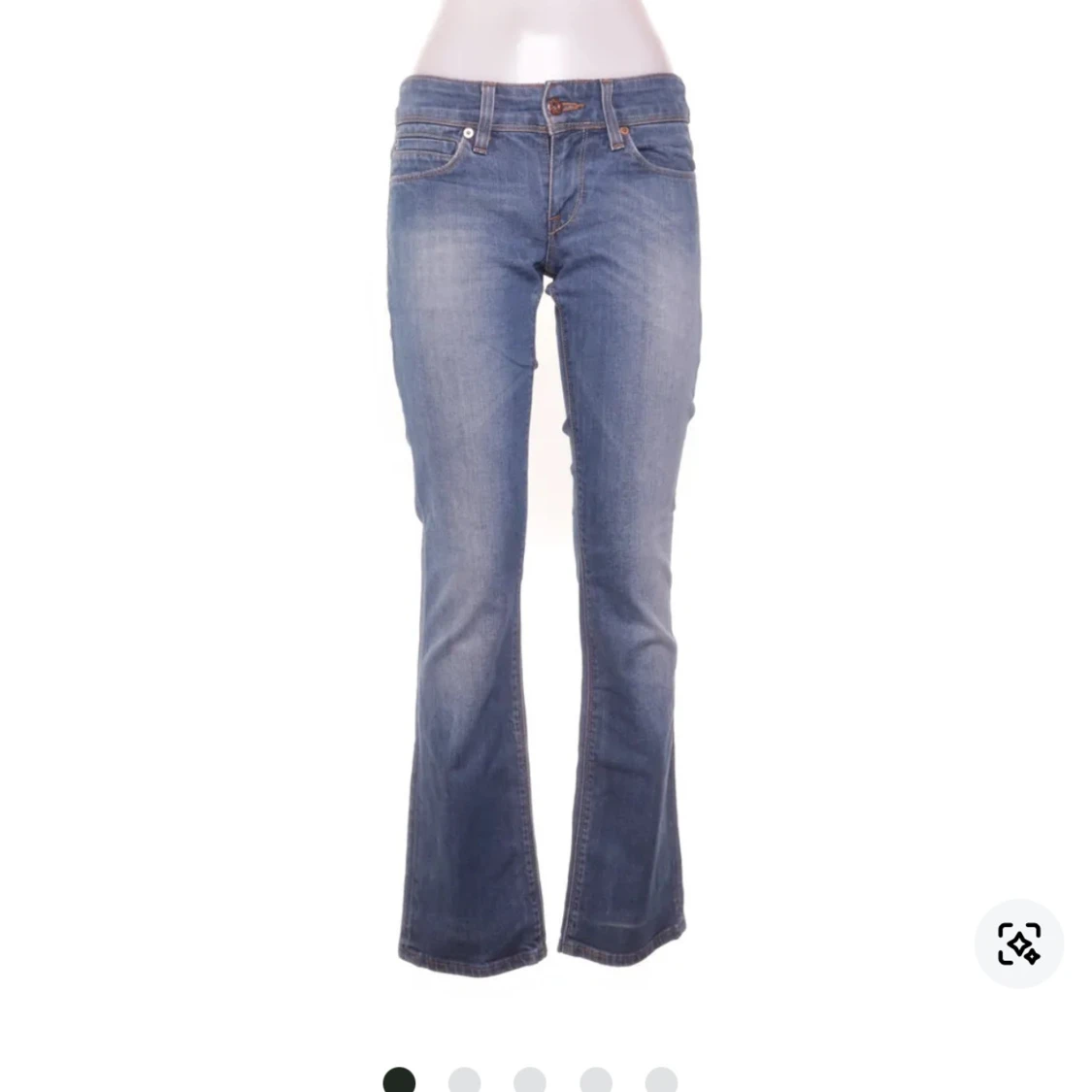Viewport: 1092px width, 1092px height.
Task: Tap the visual search lens icon
Action: 1018,943
